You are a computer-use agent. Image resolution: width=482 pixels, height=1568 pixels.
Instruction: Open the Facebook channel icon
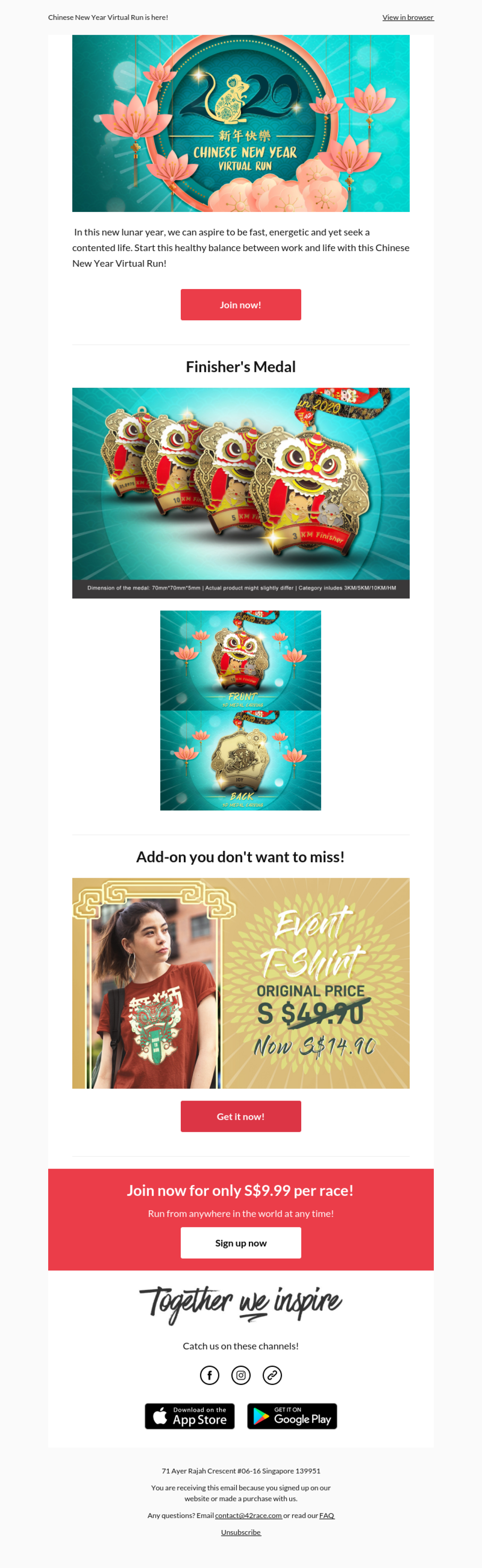click(210, 1375)
